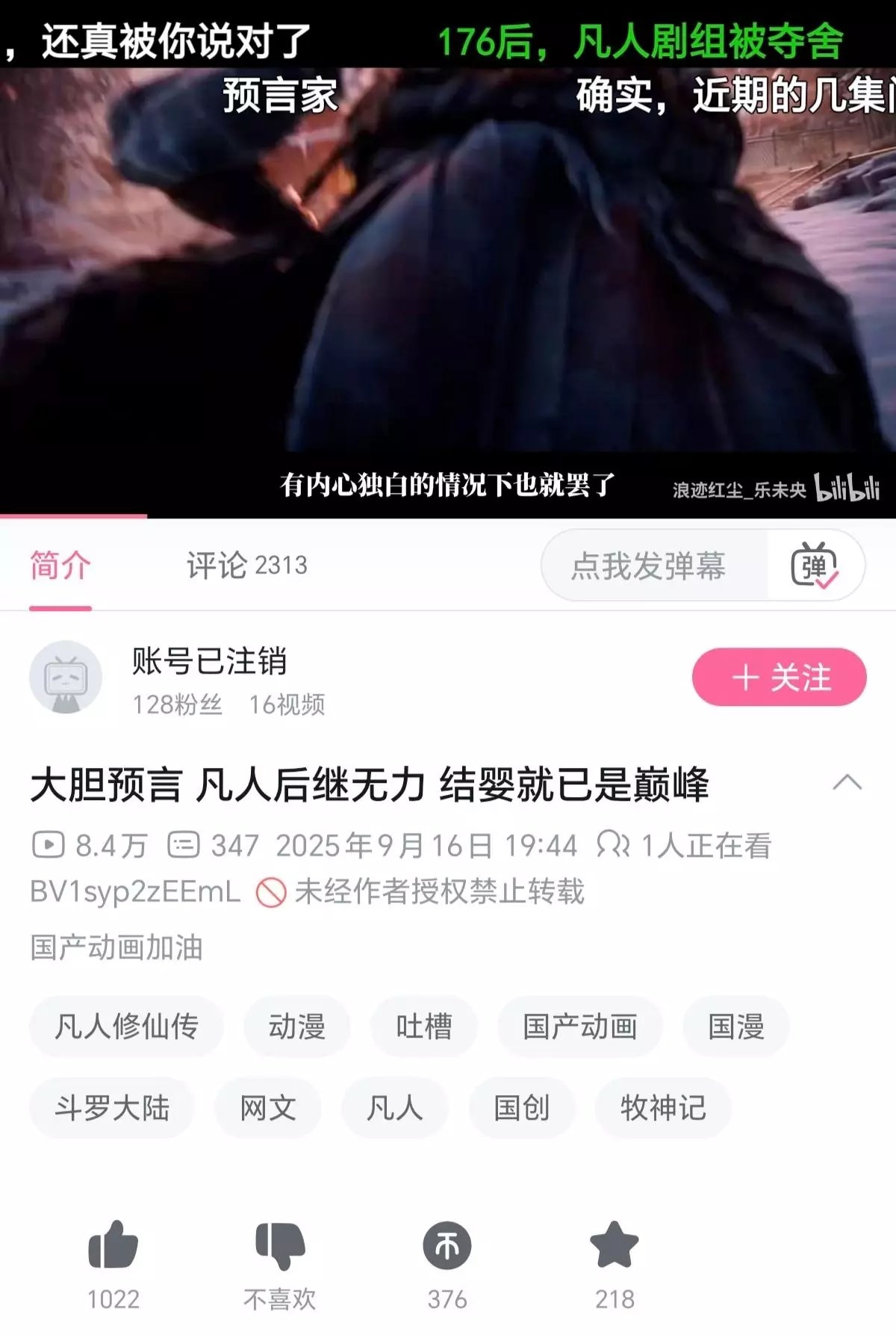Select the 斗罗大陆 tag chip
The height and width of the screenshot is (1335, 896).
(112, 1108)
